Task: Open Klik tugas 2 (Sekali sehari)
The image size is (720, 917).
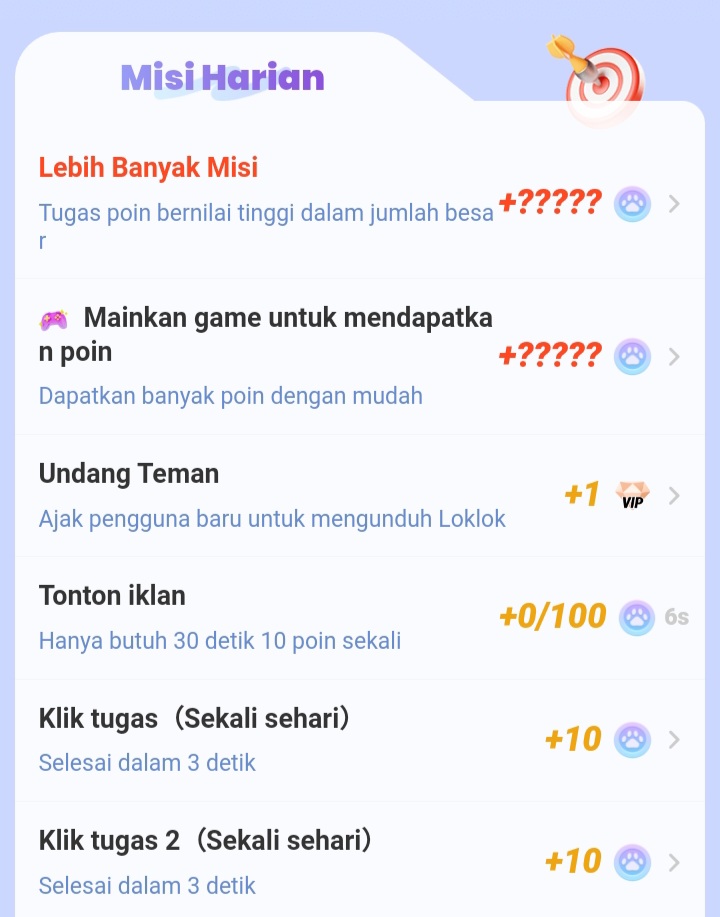Action: (x=360, y=861)
